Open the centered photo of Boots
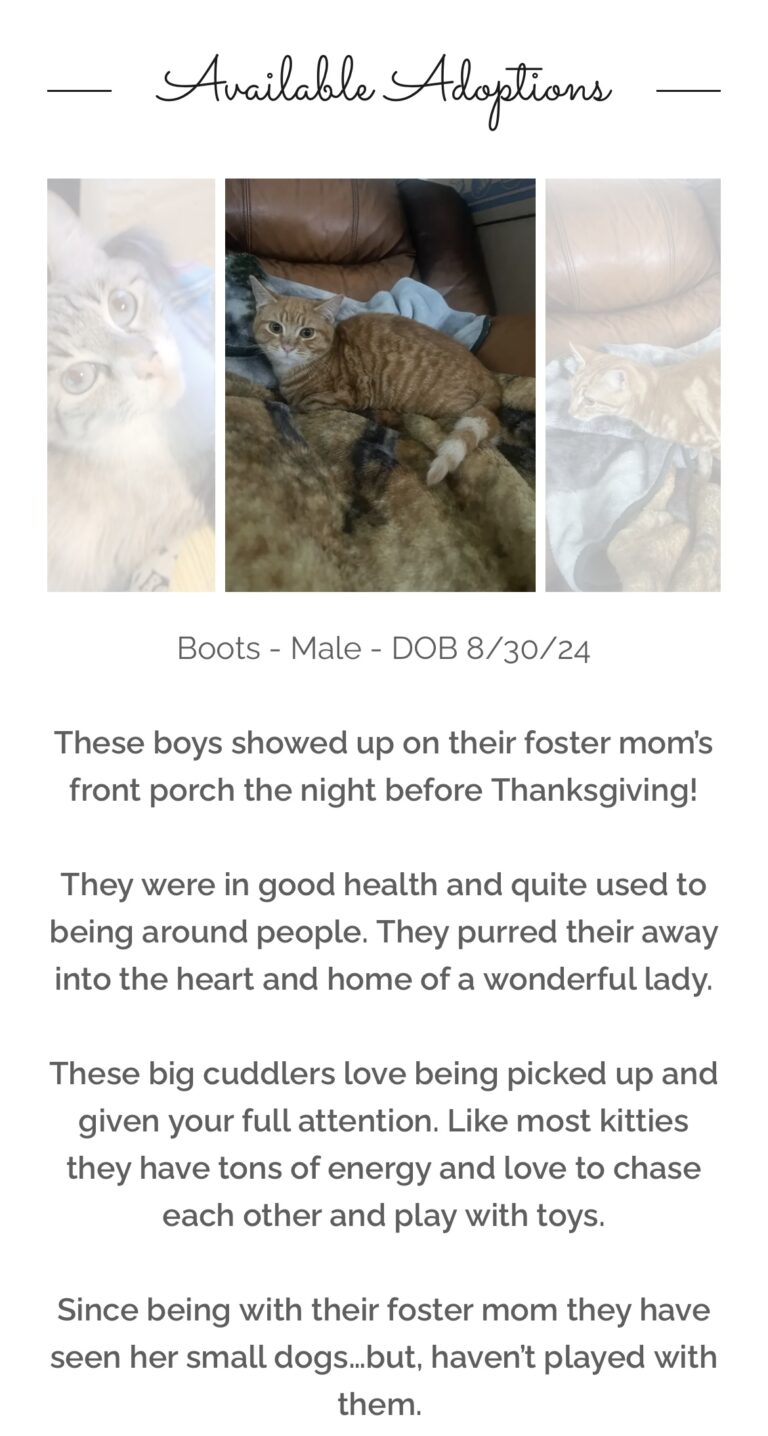 (380, 385)
